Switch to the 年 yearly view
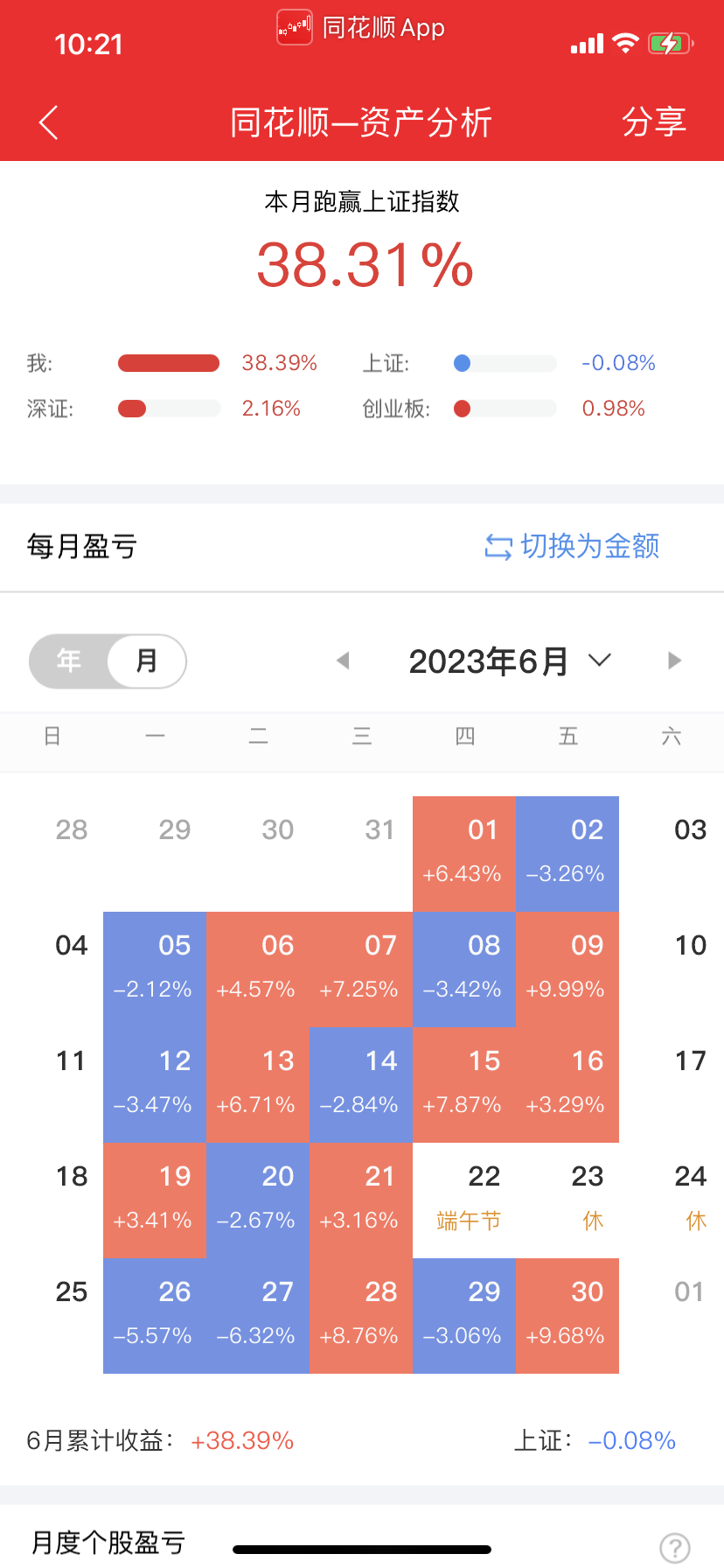The width and height of the screenshot is (724, 1568). (x=69, y=661)
